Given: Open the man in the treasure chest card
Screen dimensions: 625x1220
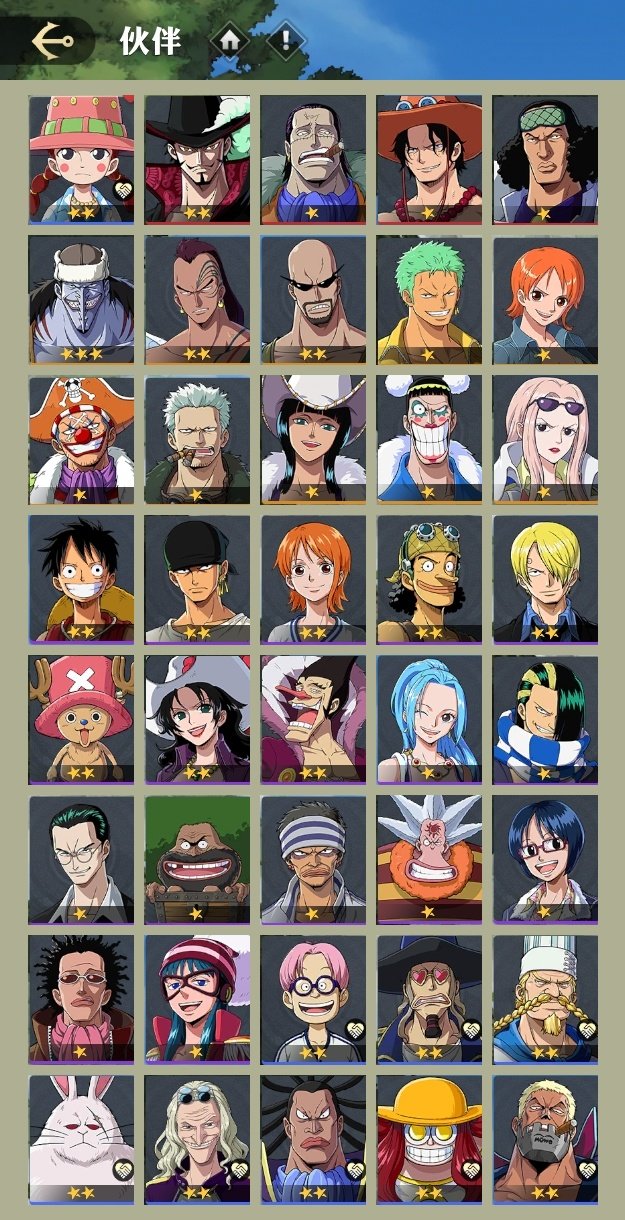Looking at the screenshot, I should 197,858.
